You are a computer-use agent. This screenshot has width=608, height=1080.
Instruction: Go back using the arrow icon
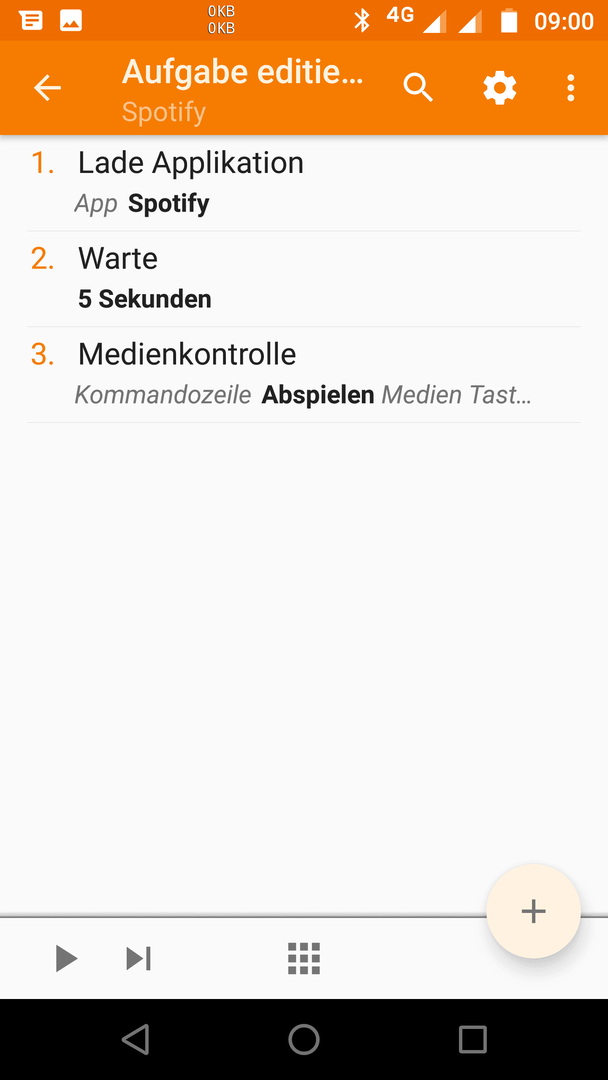coord(48,88)
